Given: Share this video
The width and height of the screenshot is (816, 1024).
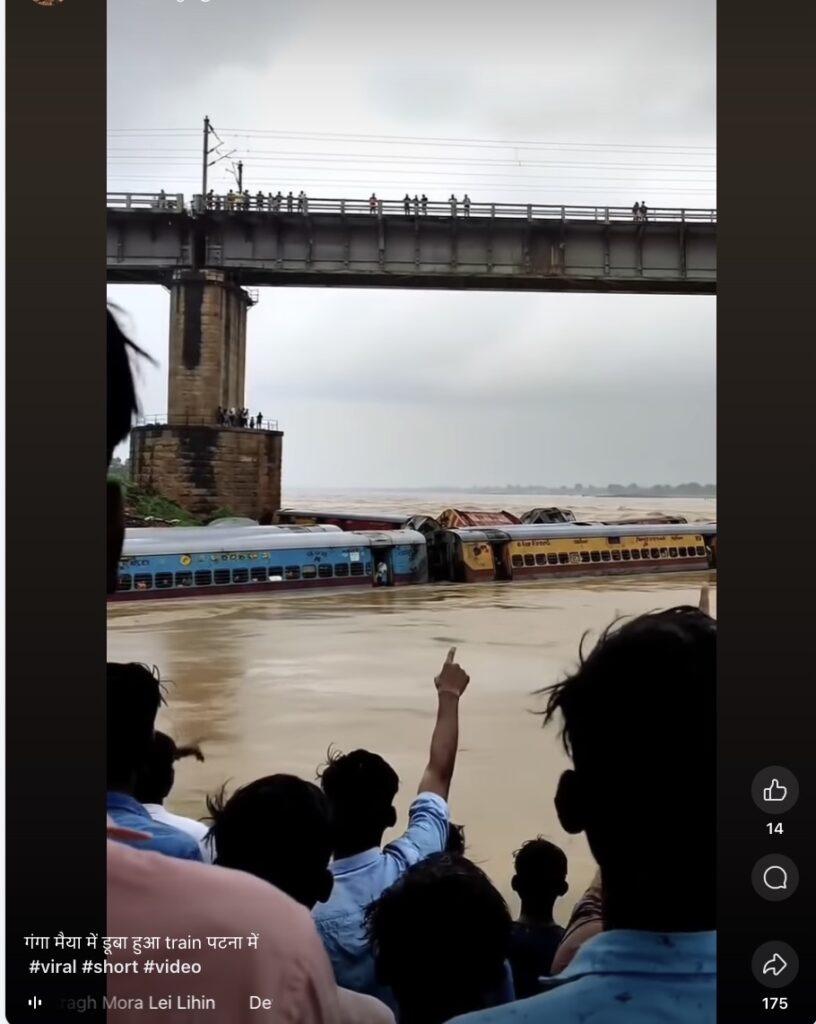Looking at the screenshot, I should coord(774,964).
